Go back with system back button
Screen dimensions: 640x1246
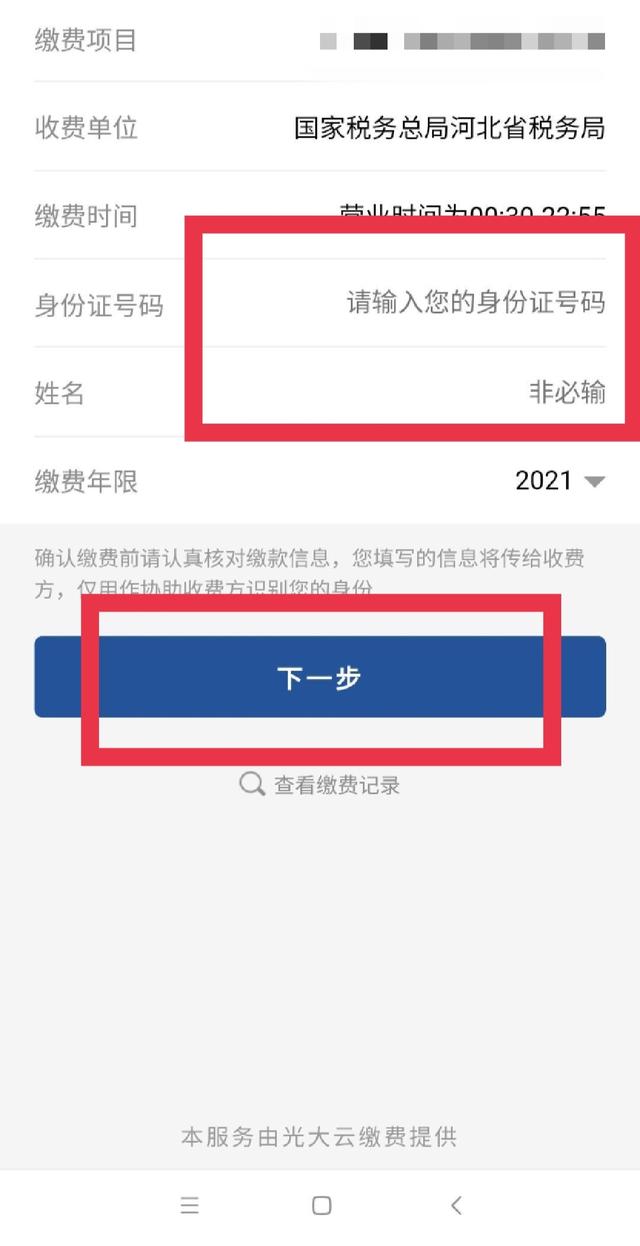click(456, 1205)
